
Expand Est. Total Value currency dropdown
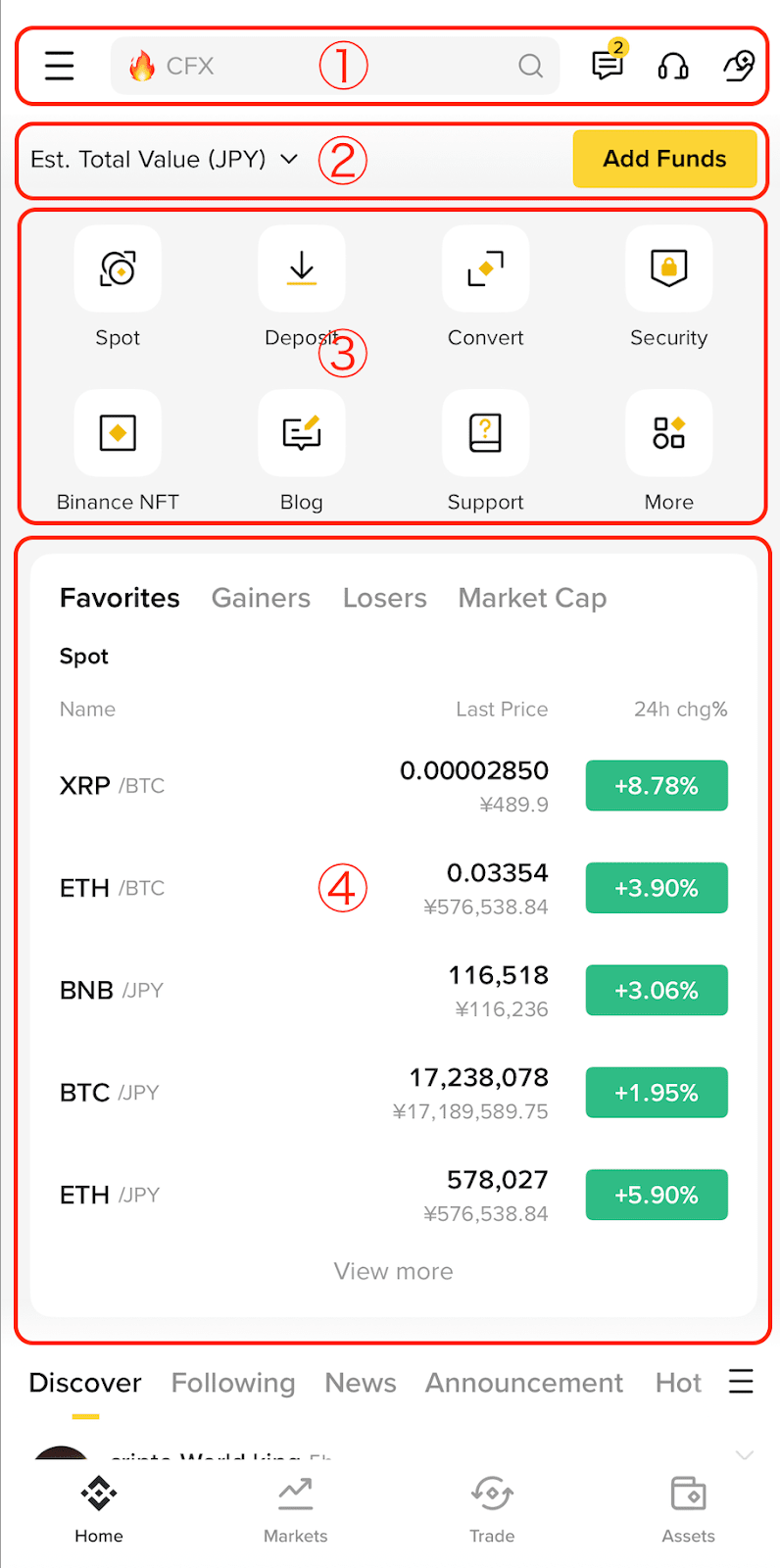288,159
